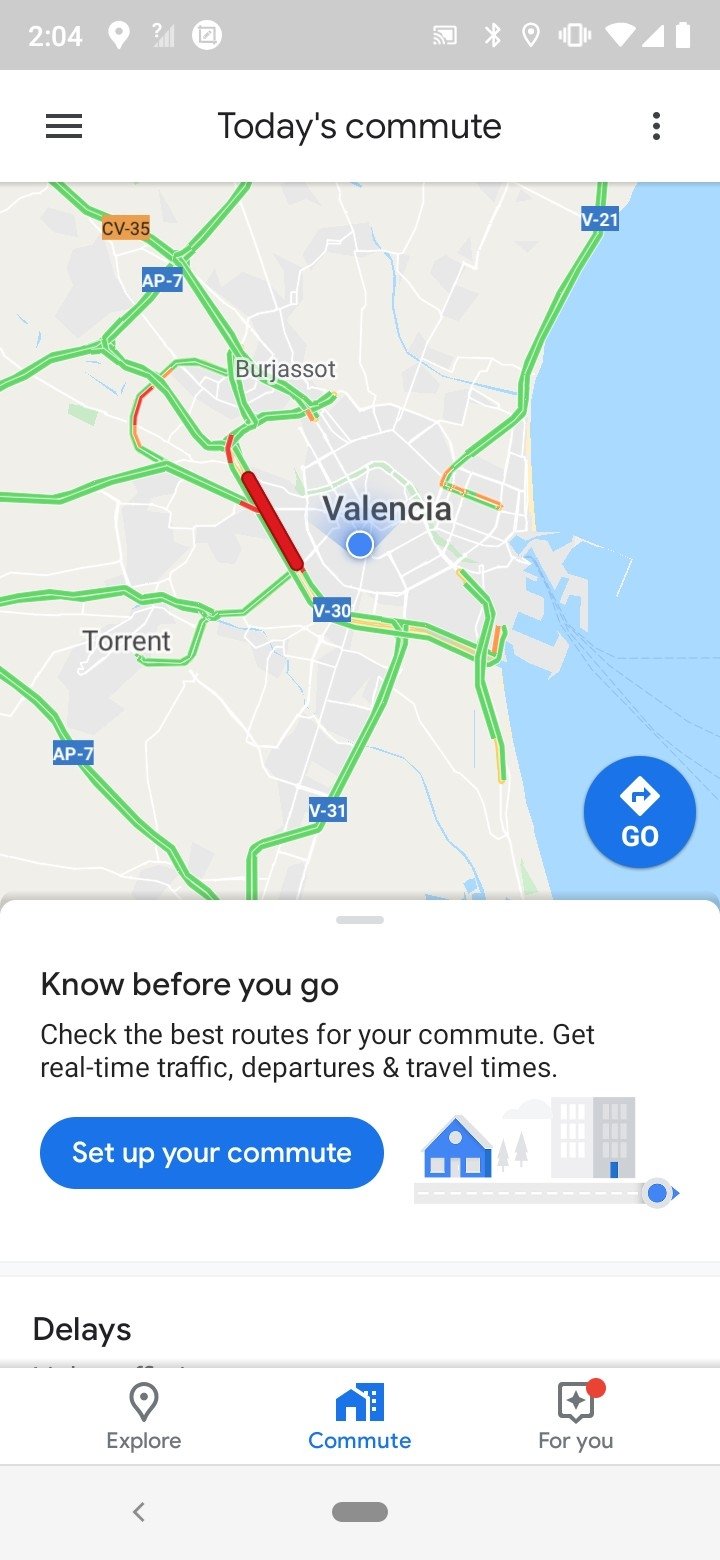720x1560 pixels.
Task: Tap Set up your commute
Action: tap(211, 1152)
